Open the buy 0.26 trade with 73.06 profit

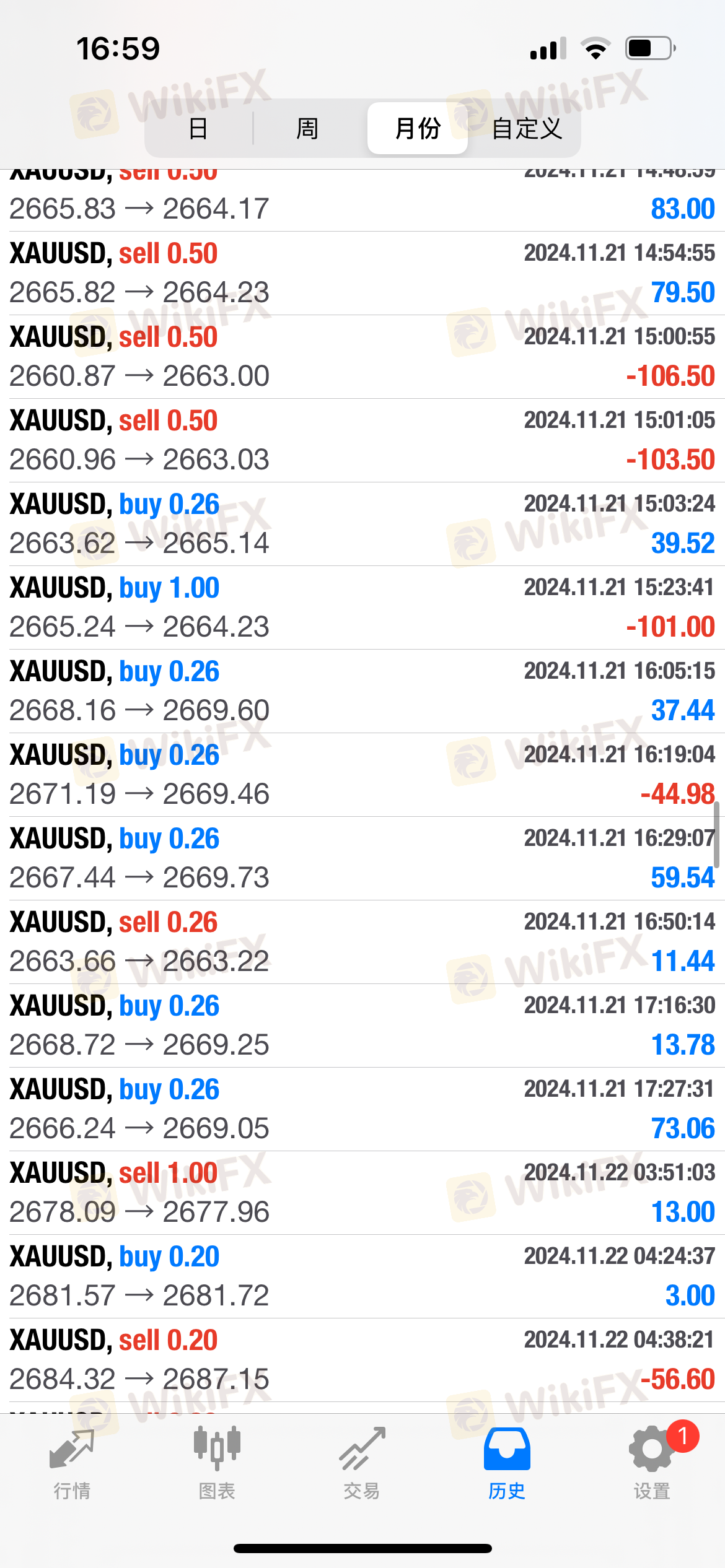pos(362,1109)
